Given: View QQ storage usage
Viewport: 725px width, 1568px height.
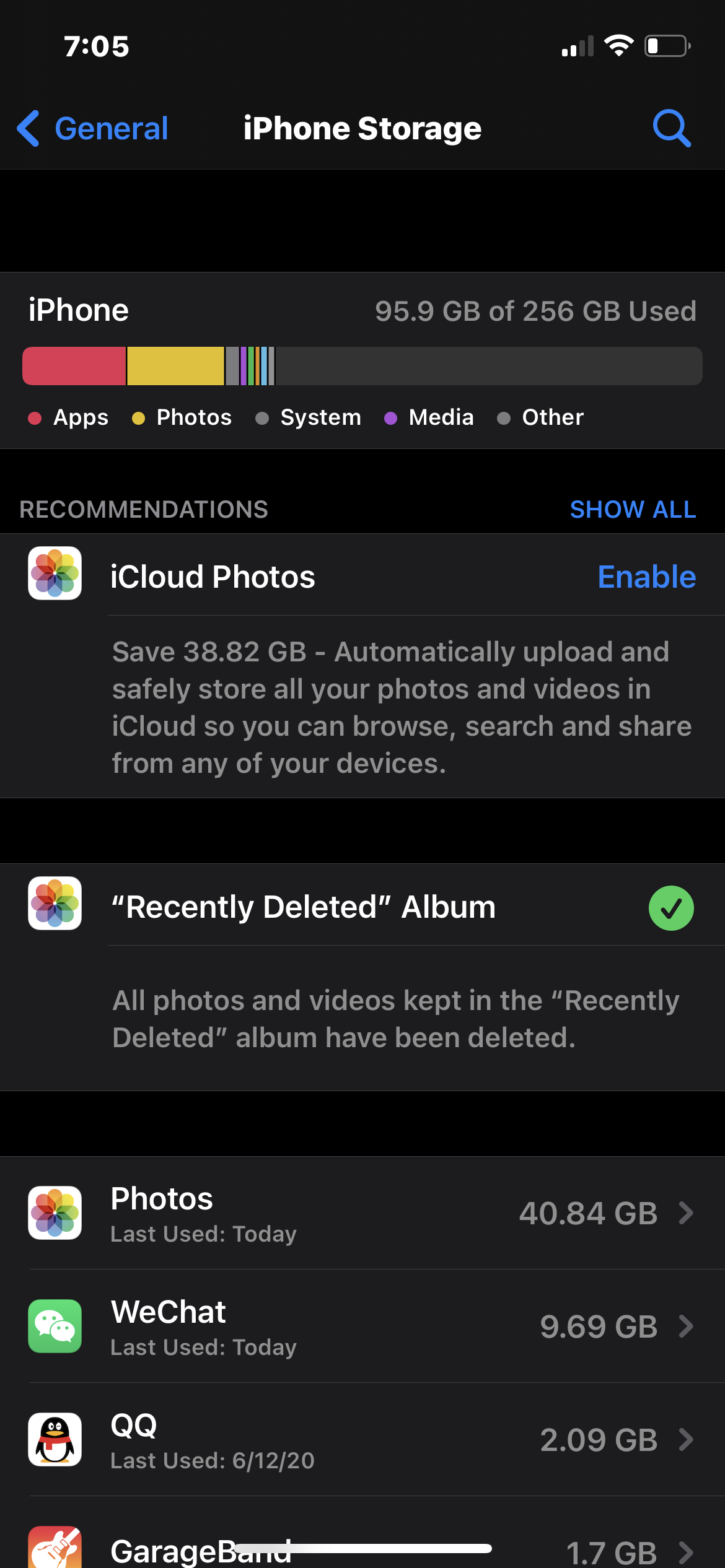Looking at the screenshot, I should coord(362,1440).
